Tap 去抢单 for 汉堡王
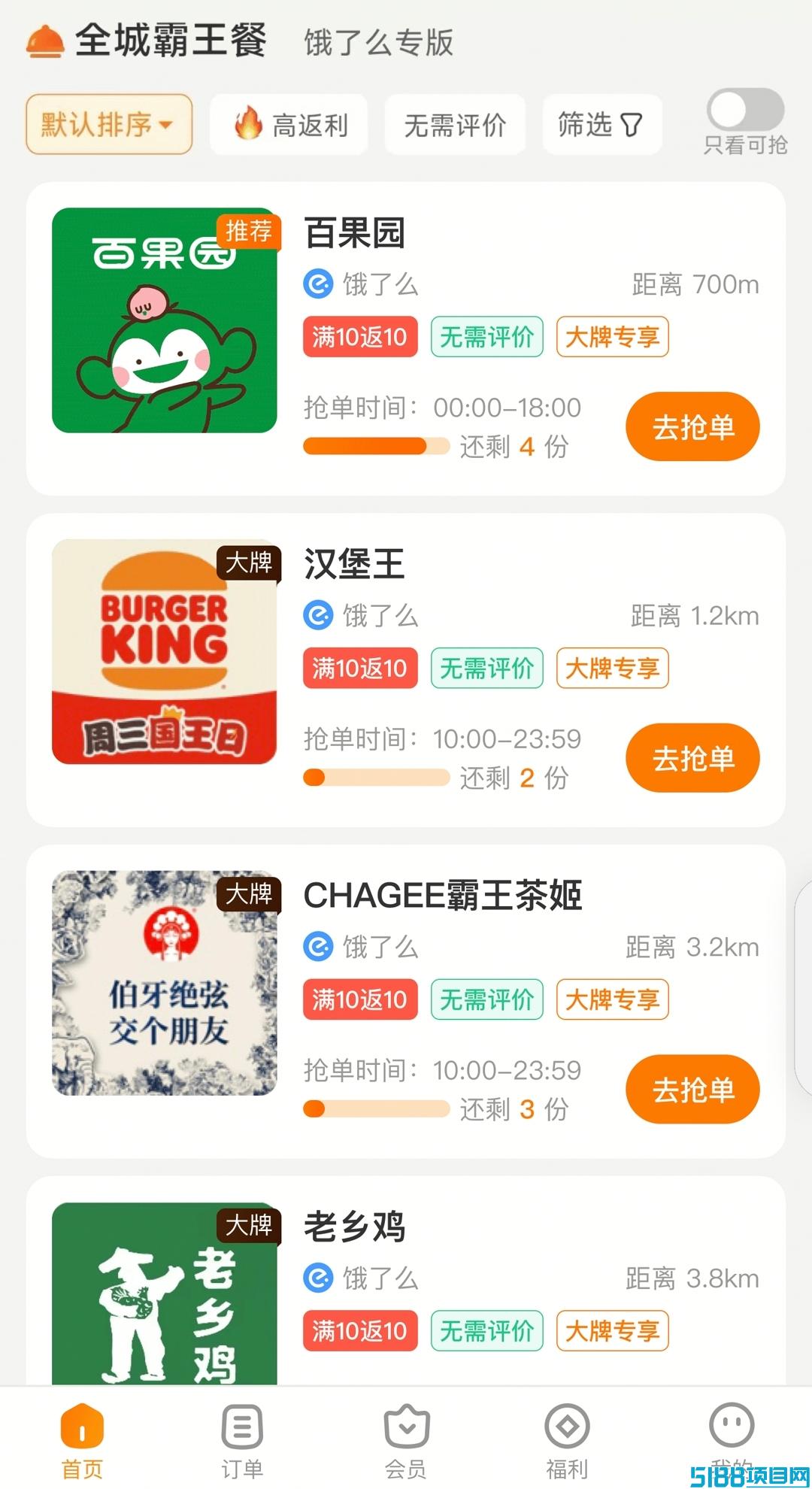Image resolution: width=812 pixels, height=1489 pixels. [692, 758]
